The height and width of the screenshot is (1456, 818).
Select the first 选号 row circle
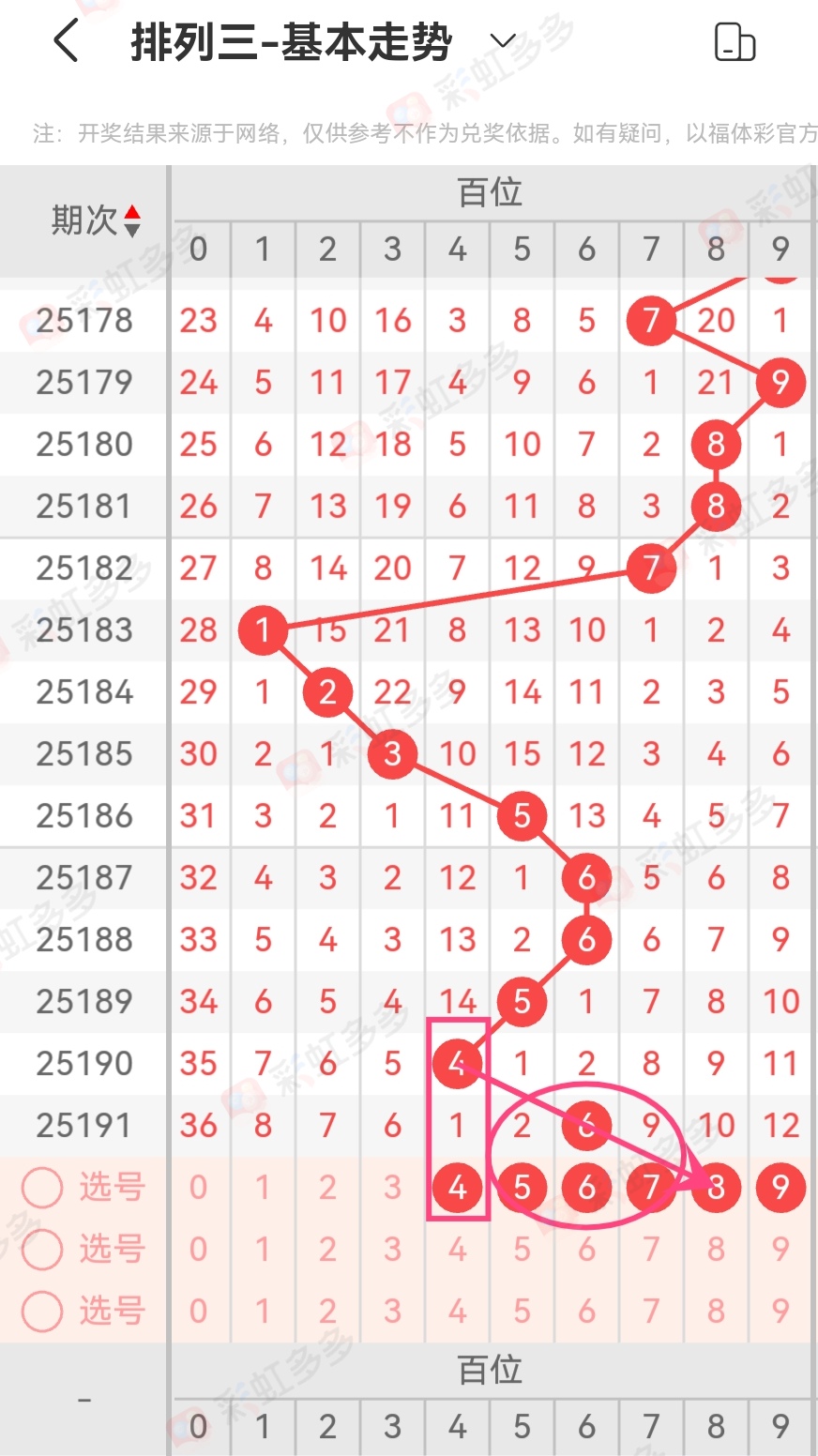point(41,1187)
